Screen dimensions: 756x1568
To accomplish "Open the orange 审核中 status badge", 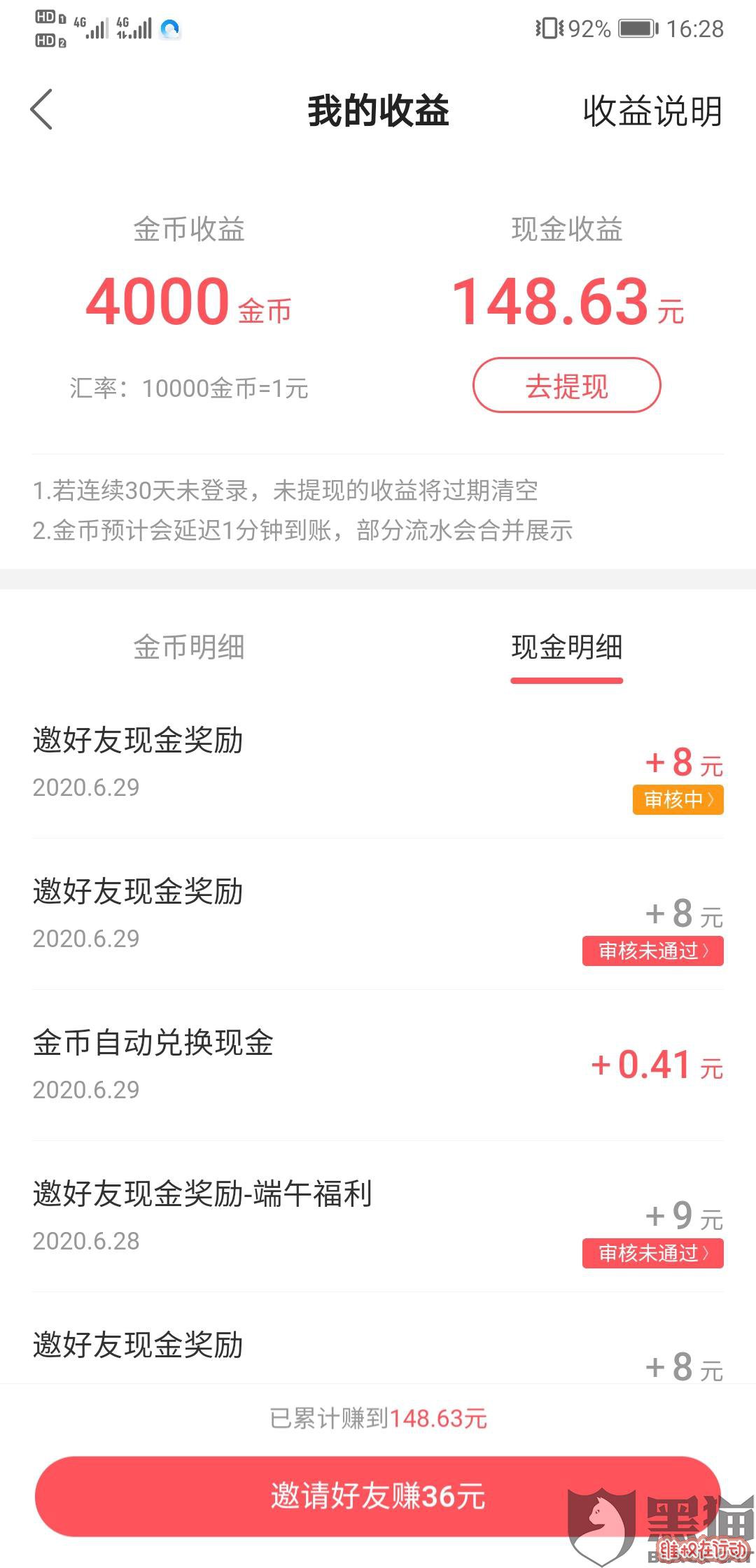I will click(x=678, y=799).
